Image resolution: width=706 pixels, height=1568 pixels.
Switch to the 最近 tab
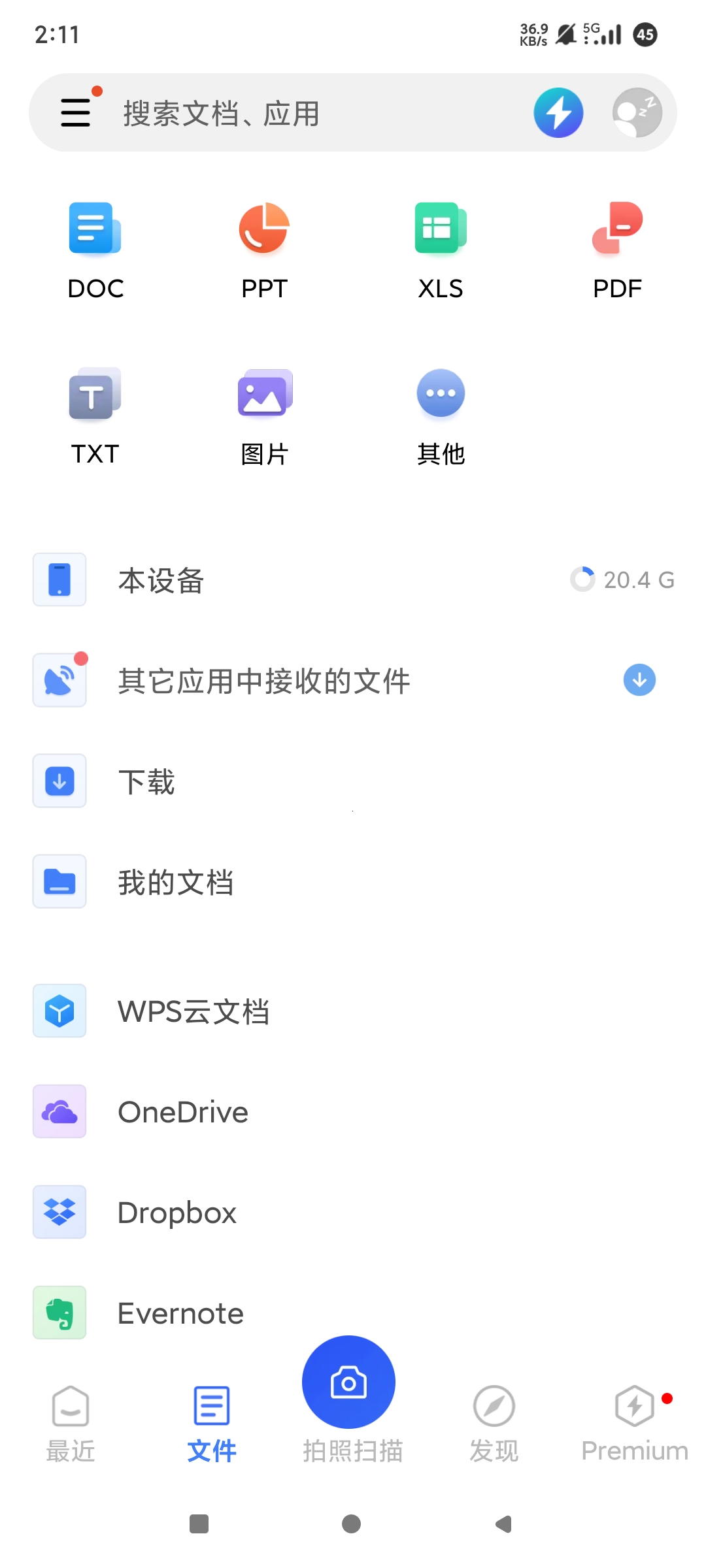(71, 1424)
